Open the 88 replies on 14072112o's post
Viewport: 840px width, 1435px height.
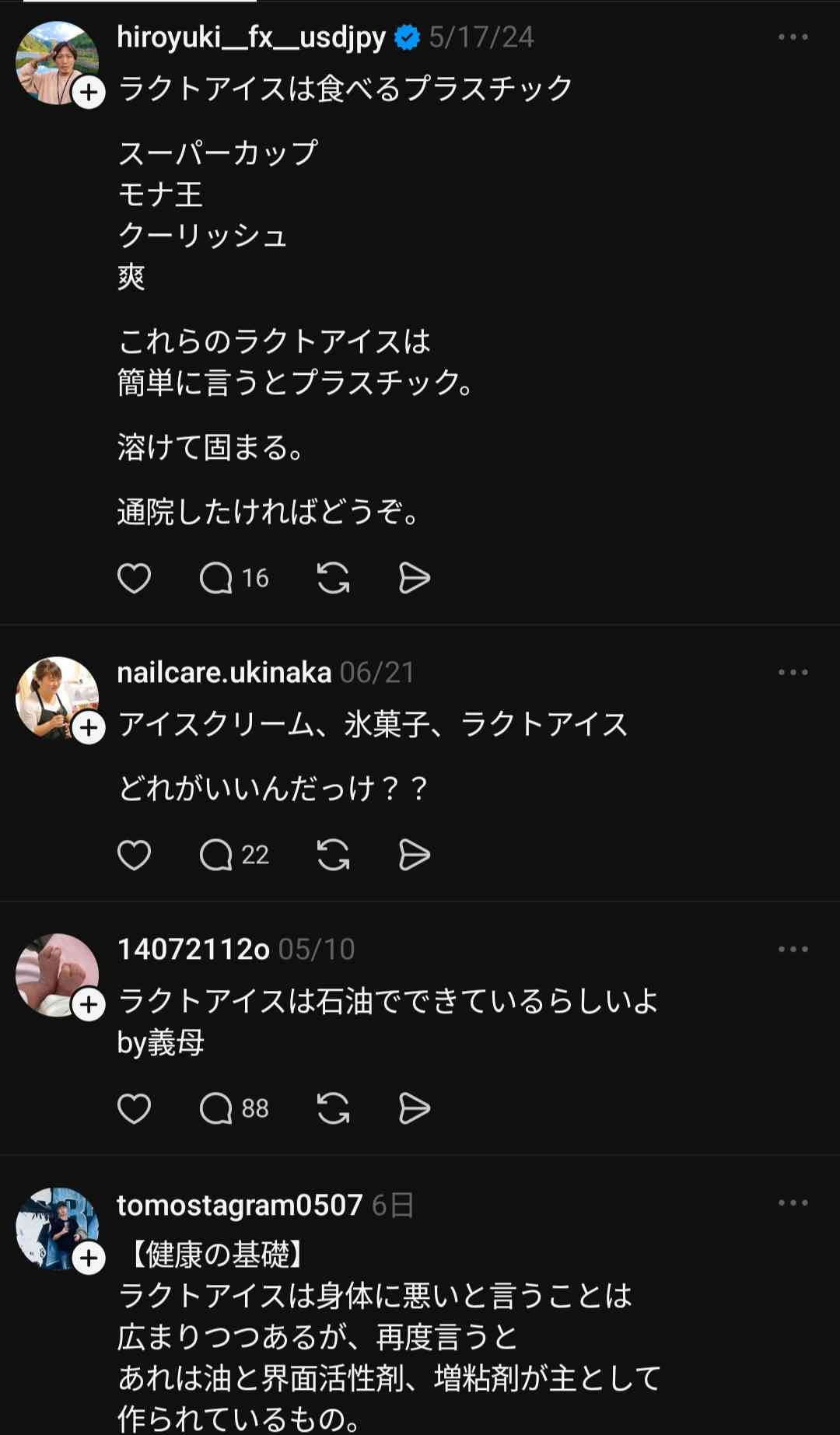pyautogui.click(x=233, y=1108)
